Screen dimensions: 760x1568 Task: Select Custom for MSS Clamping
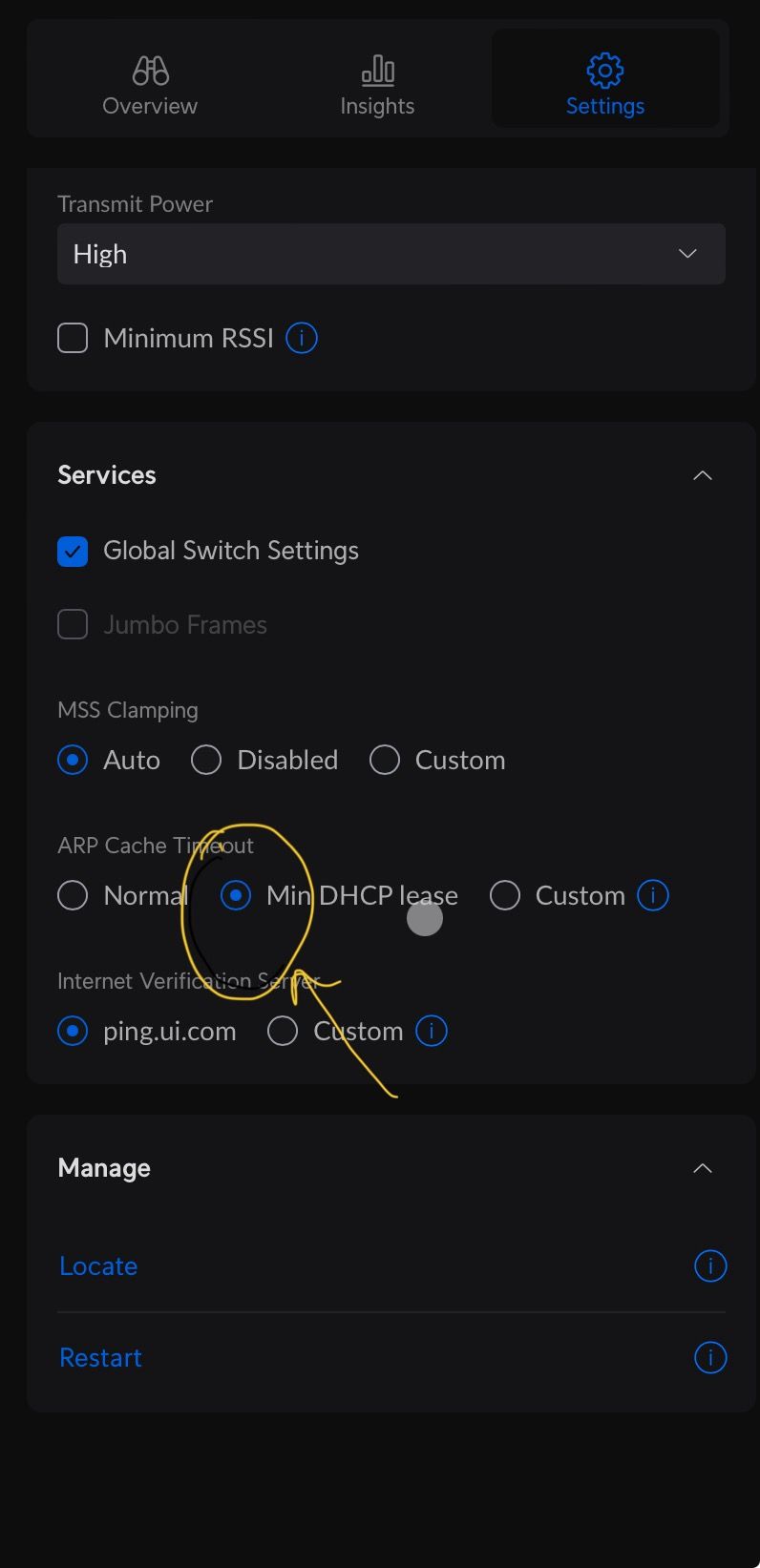pos(385,760)
